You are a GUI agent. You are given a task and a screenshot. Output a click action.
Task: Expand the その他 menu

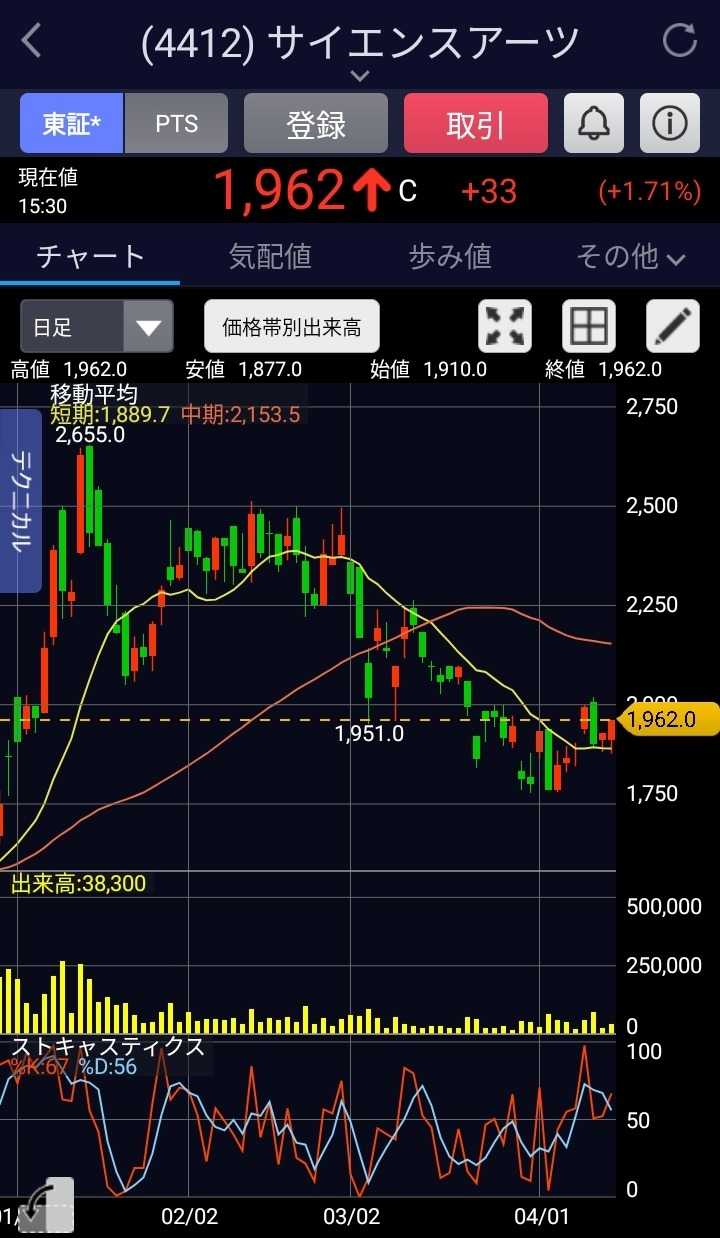pyautogui.click(x=630, y=257)
